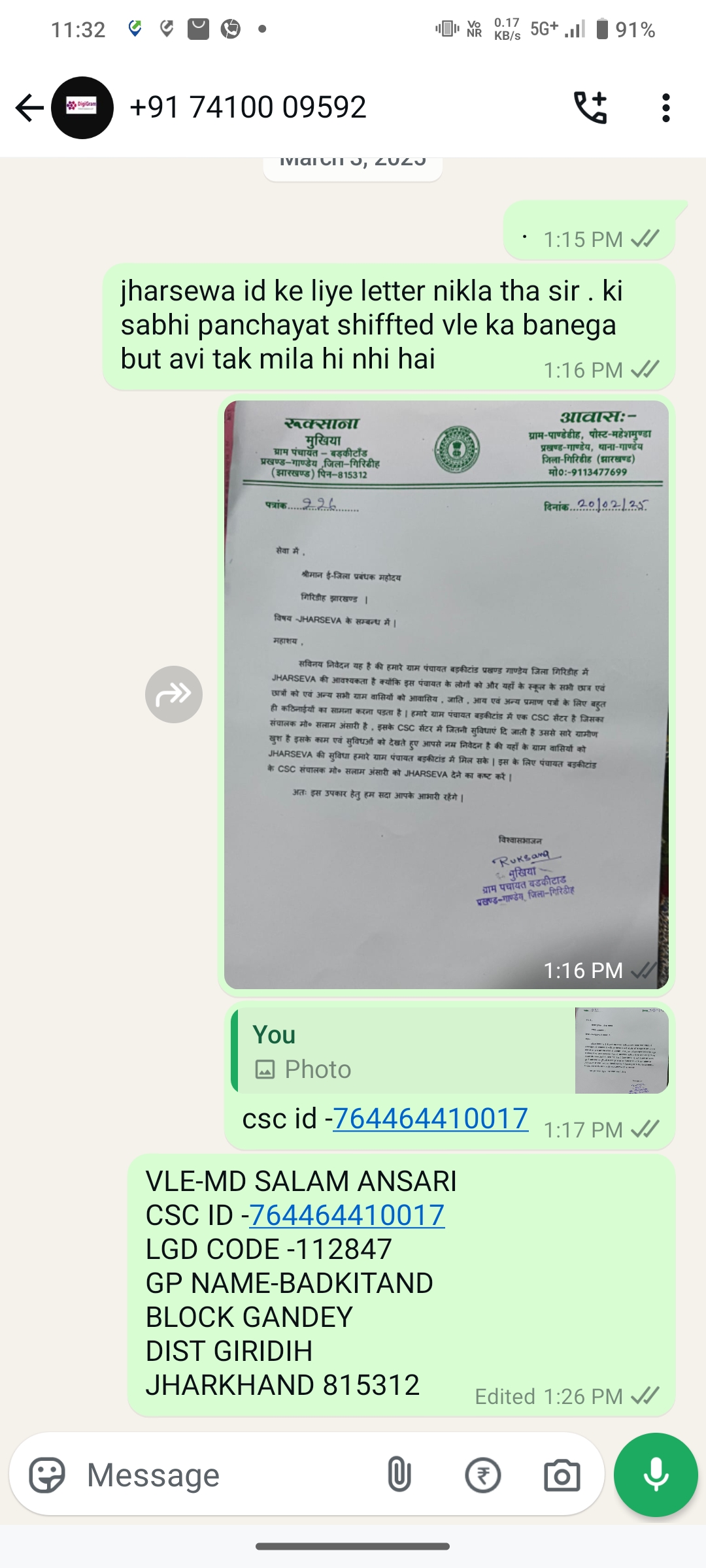Jump to quoted Photo reply from You

coord(450,1051)
